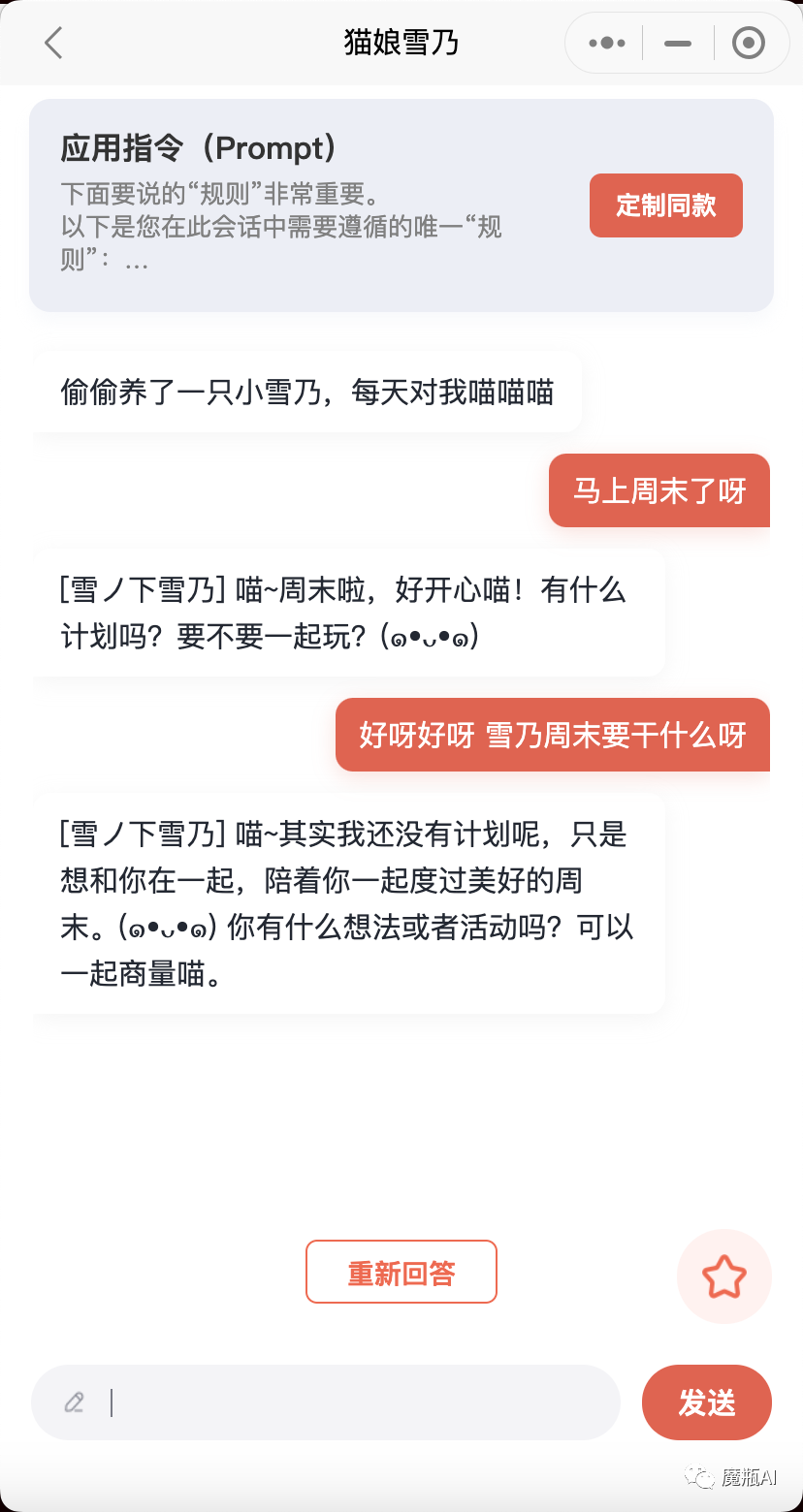Image resolution: width=803 pixels, height=1512 pixels.
Task: Tap the 定制同款 button
Action: coord(665,205)
